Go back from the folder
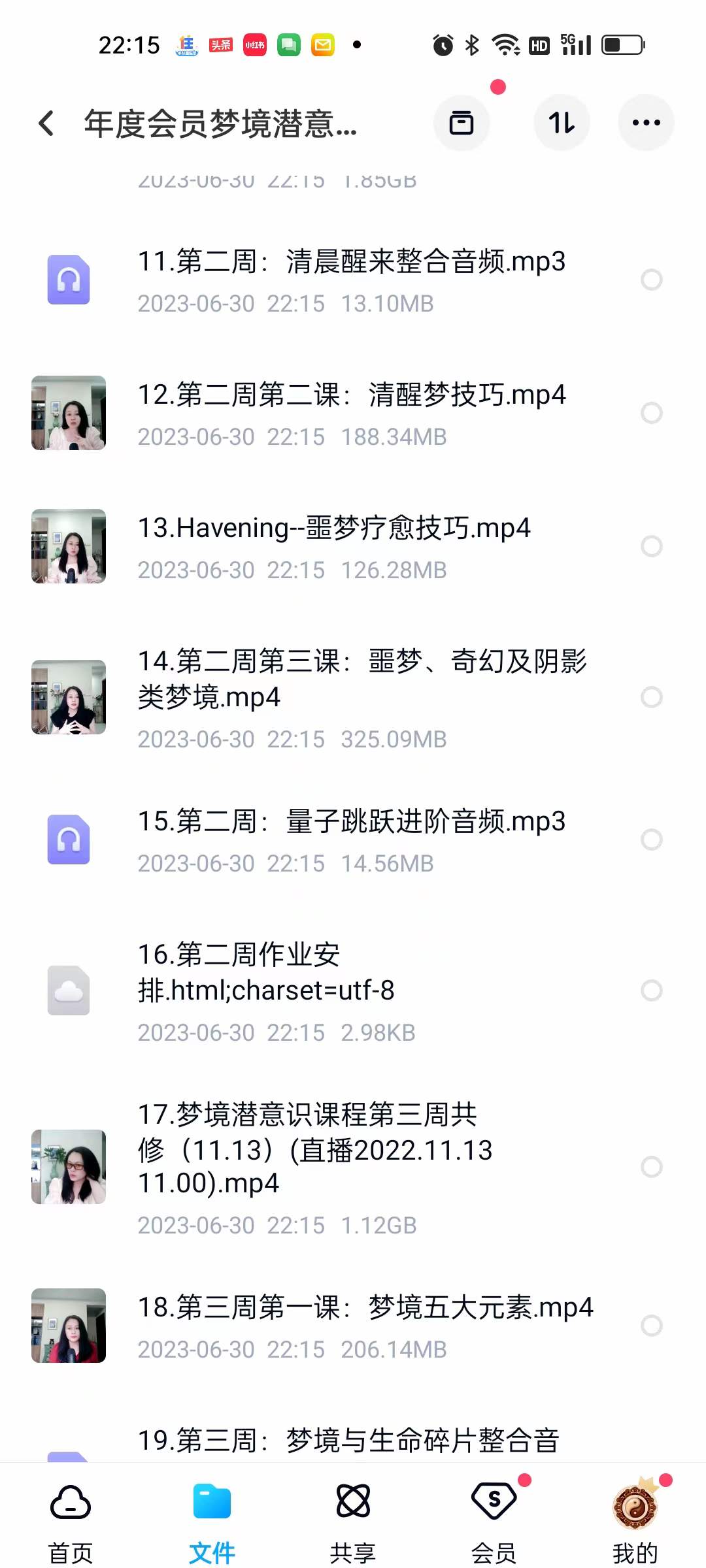 pyautogui.click(x=46, y=123)
